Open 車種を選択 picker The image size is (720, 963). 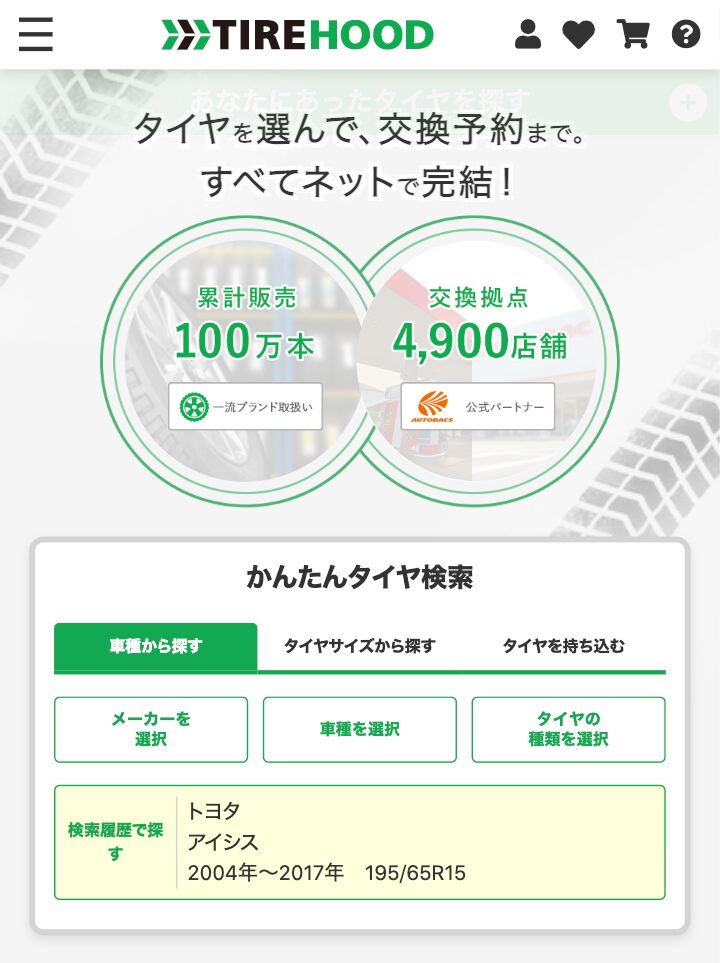(x=360, y=729)
